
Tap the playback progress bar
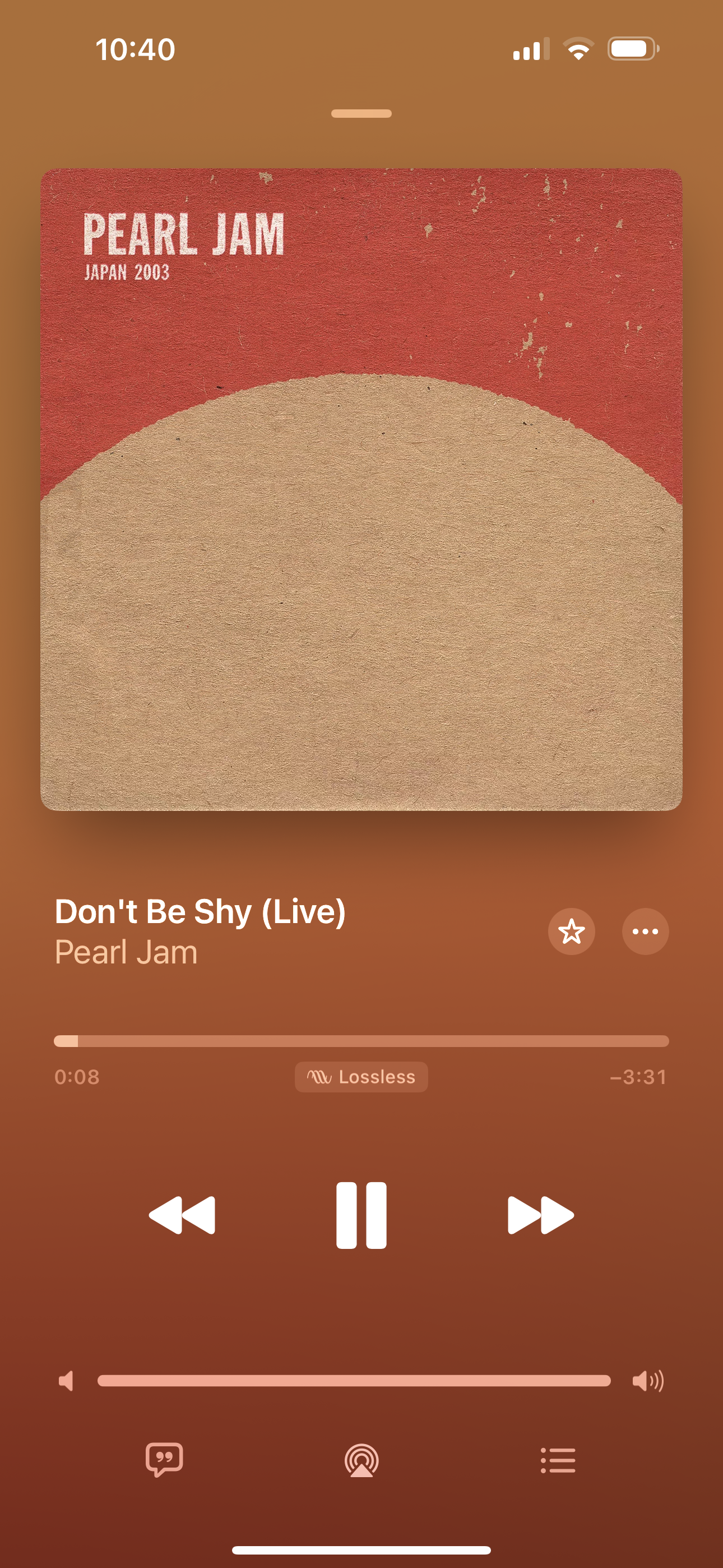[x=361, y=1041]
